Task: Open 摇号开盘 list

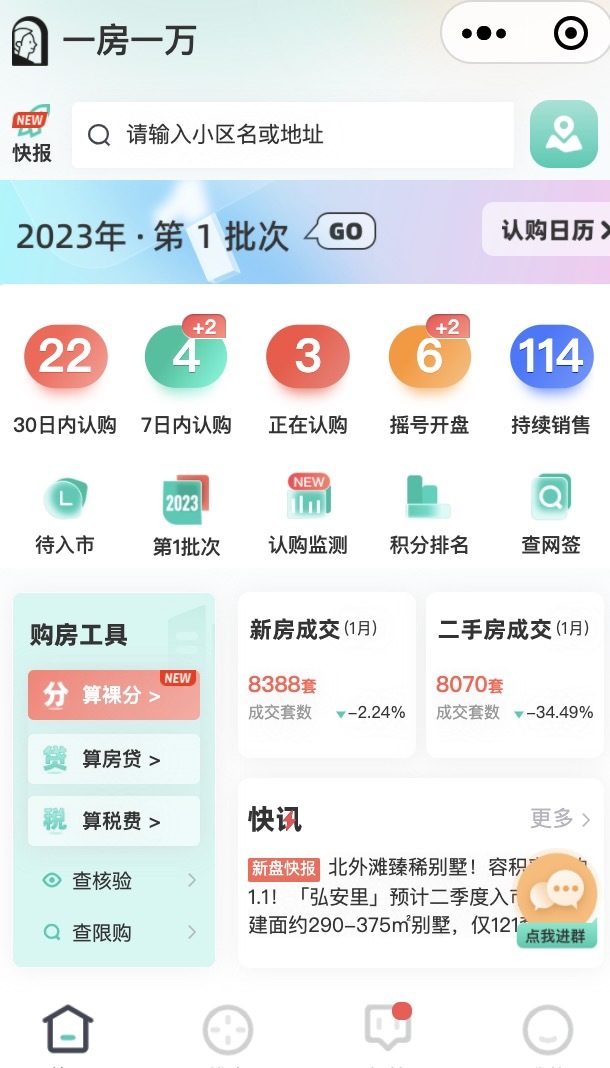Action: point(429,378)
